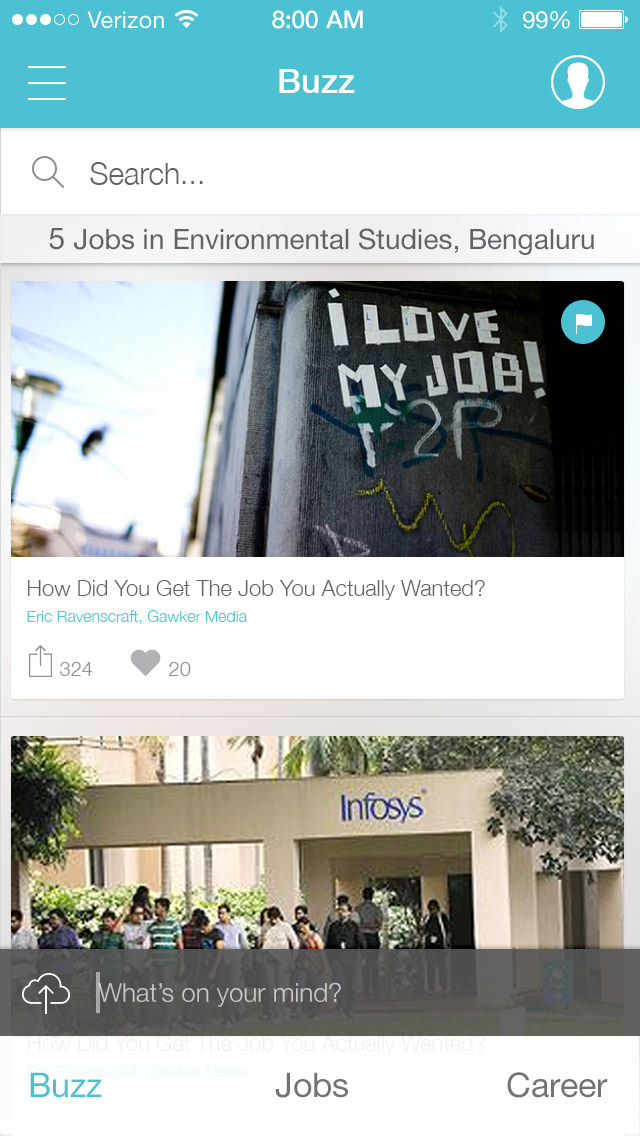
Task: Open the hamburger drawer menu
Action: (x=47, y=83)
